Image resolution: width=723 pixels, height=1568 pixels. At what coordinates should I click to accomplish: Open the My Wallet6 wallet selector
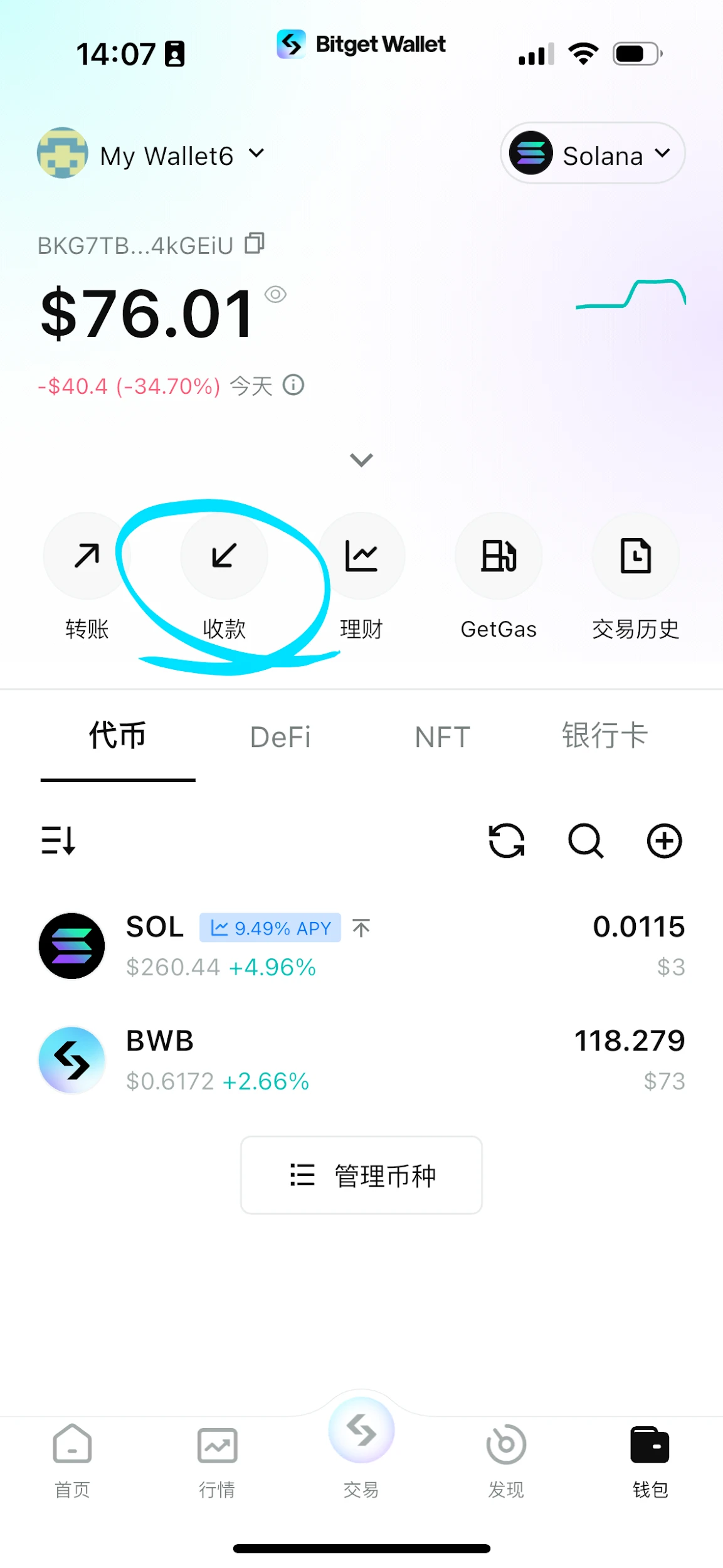pyautogui.click(x=166, y=155)
